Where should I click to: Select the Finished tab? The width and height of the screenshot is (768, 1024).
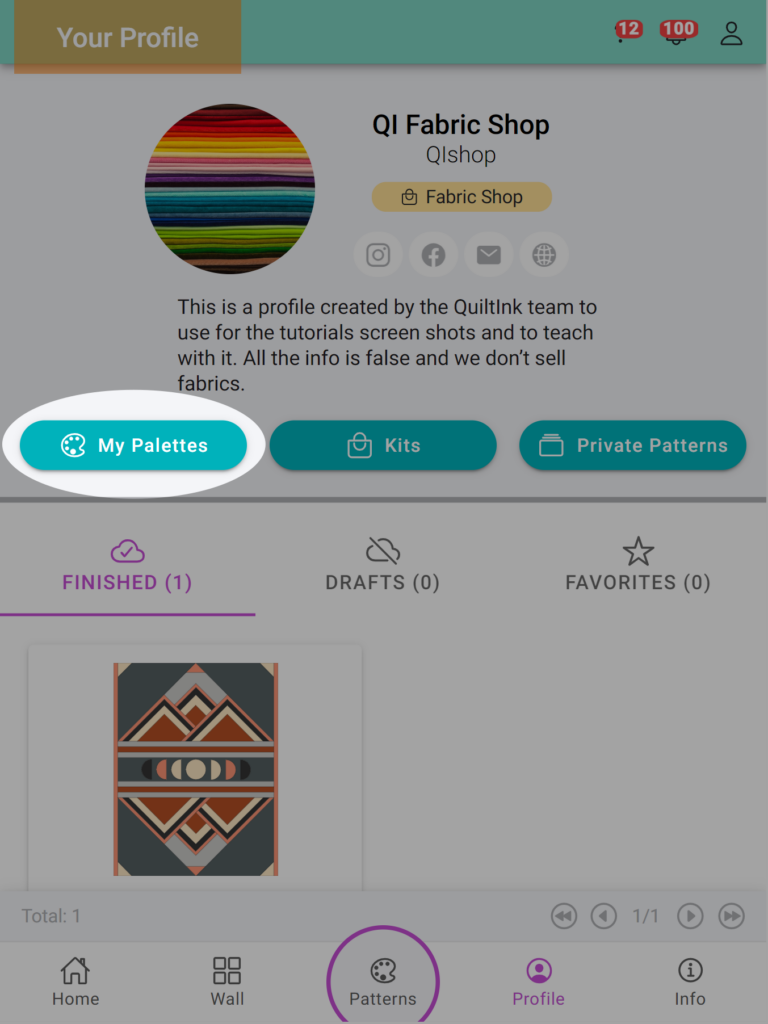click(127, 565)
